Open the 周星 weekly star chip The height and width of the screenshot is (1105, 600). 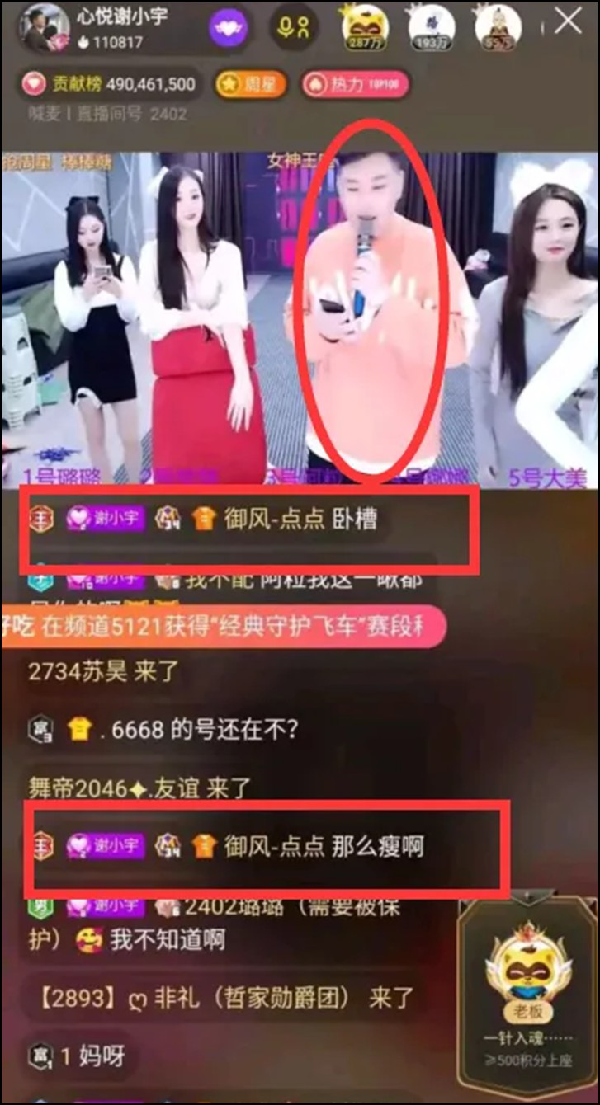tap(249, 84)
